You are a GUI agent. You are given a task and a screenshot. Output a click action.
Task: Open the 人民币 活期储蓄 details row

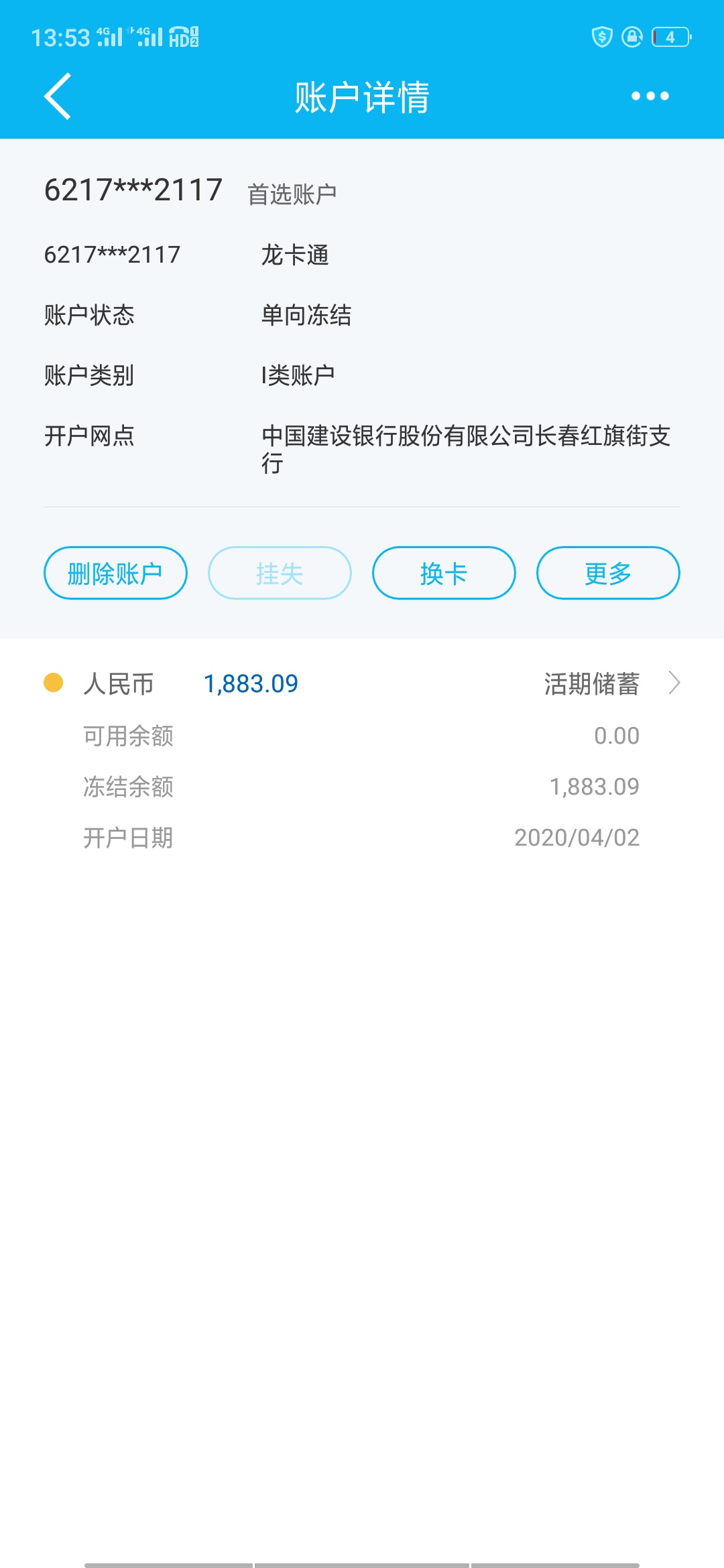362,683
